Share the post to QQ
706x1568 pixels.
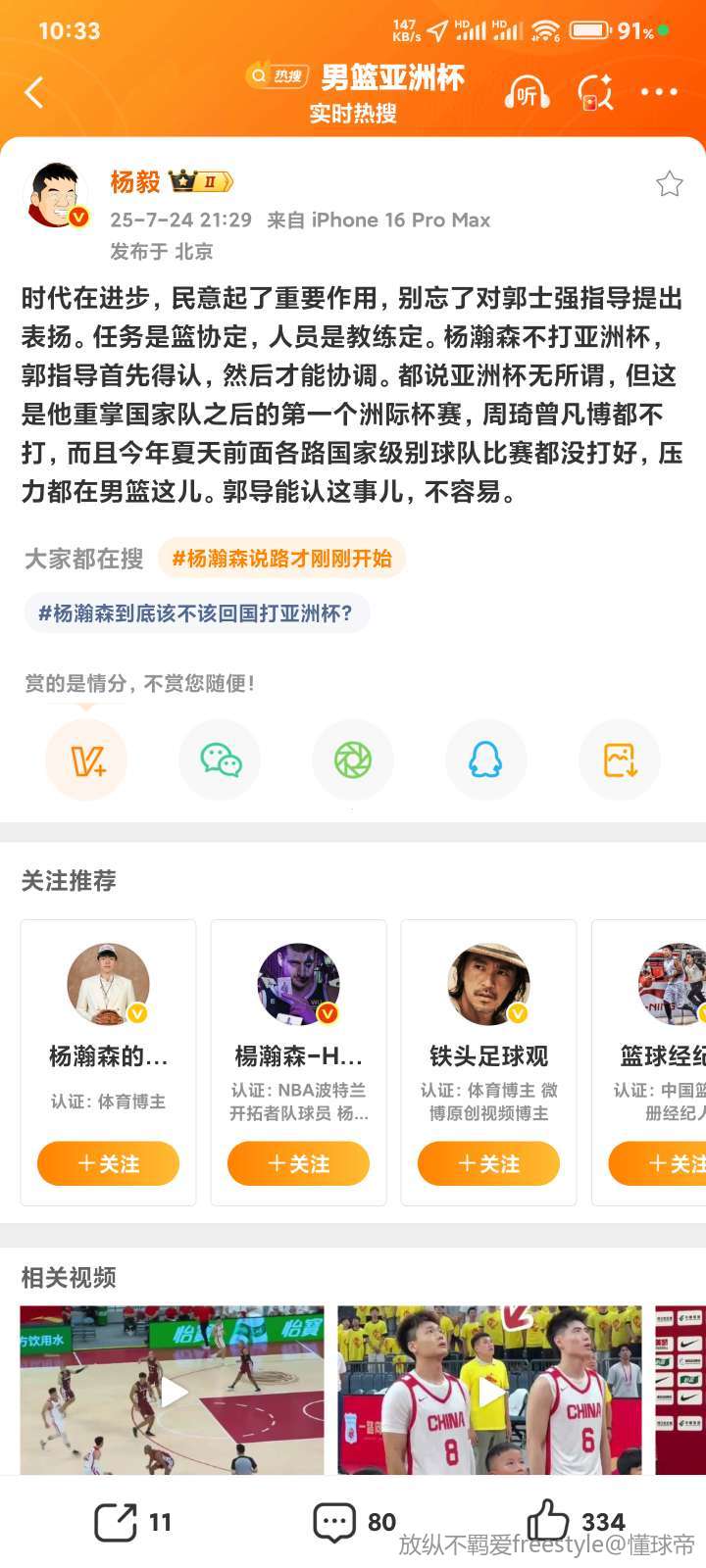tap(485, 760)
